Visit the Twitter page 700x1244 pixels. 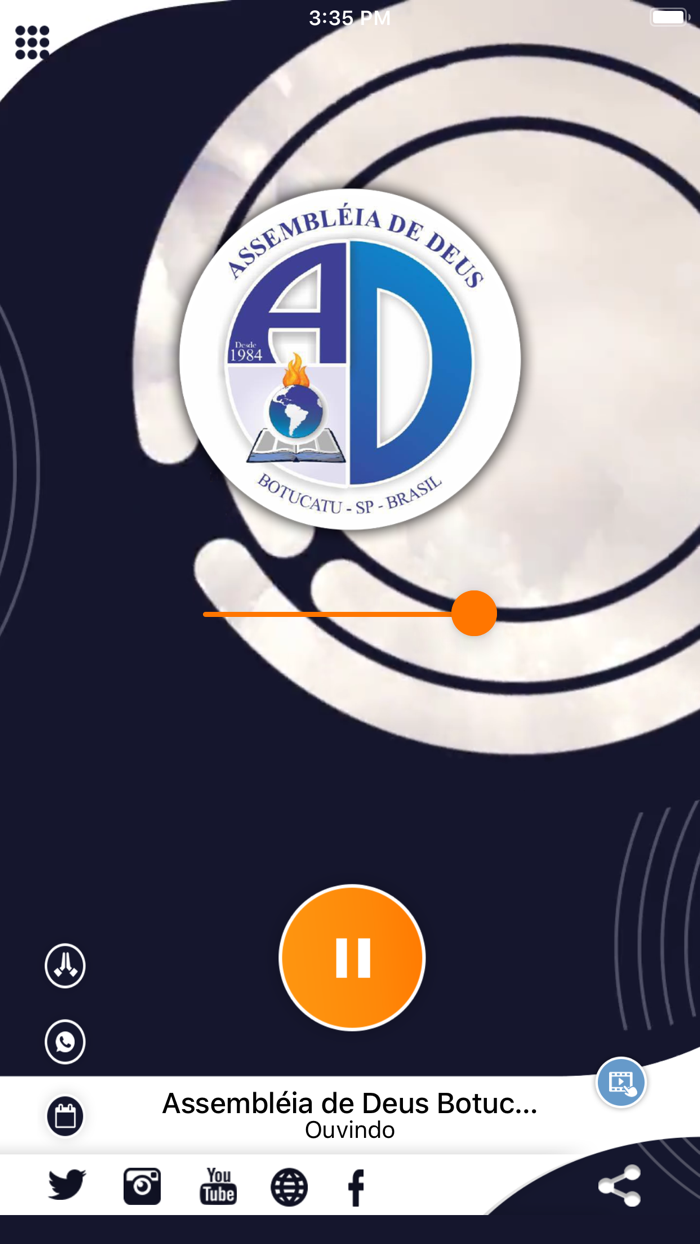point(67,1186)
